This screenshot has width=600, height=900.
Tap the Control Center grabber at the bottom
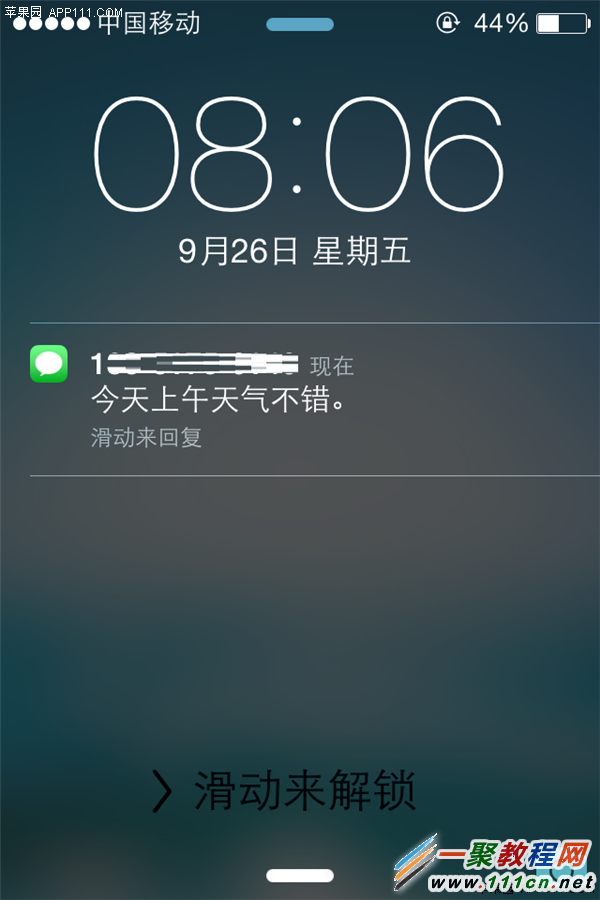[300, 875]
